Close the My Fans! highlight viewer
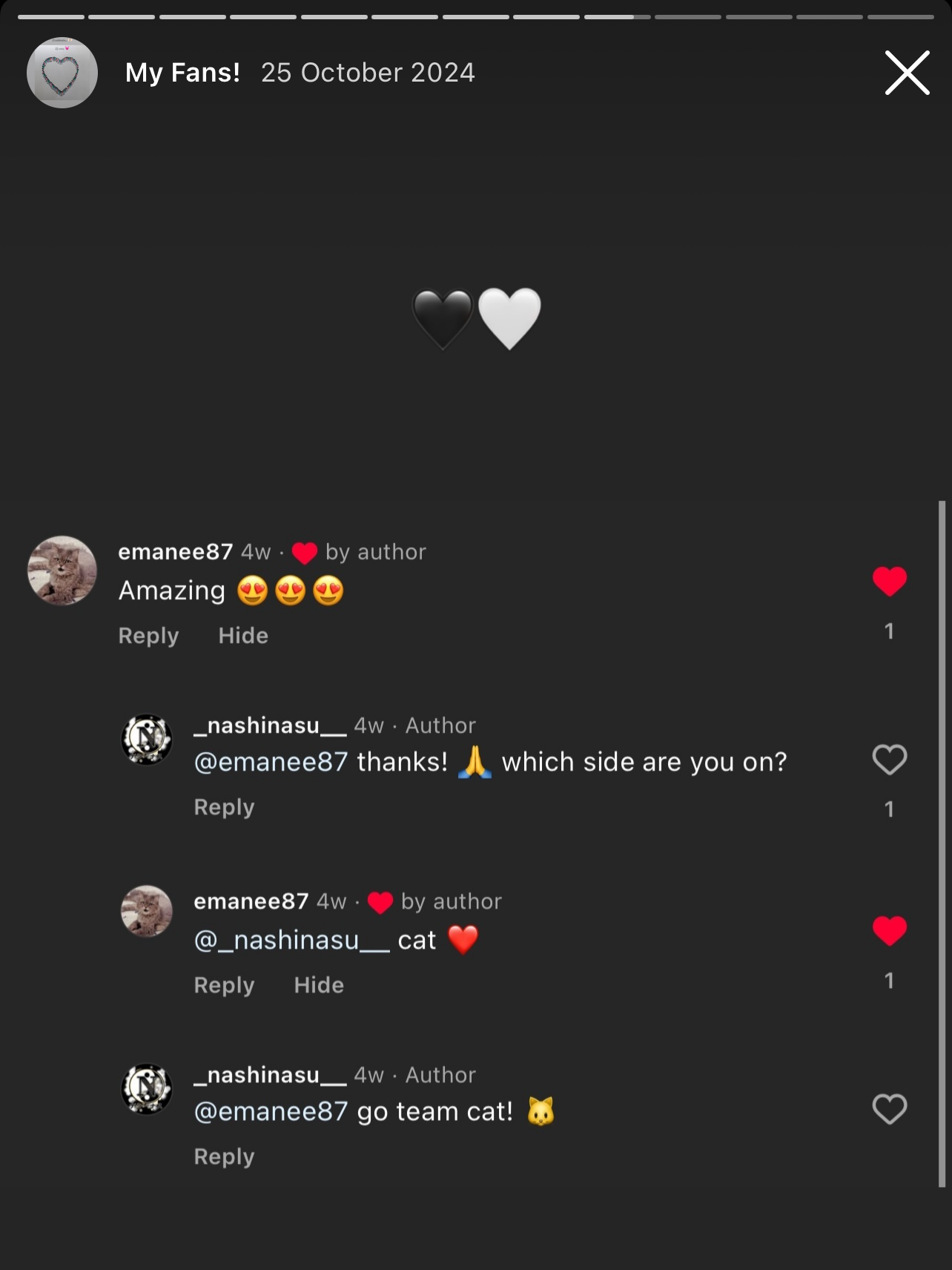 (907, 73)
